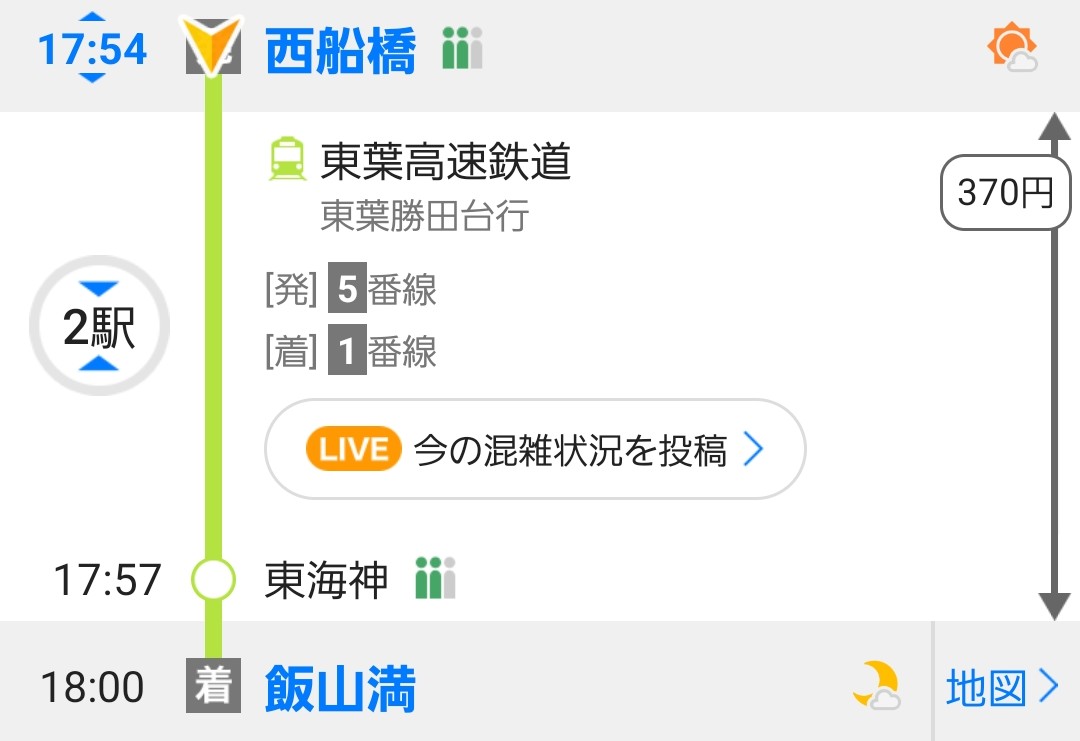Open 飯山満 station details
Image resolution: width=1080 pixels, height=741 pixels.
pos(340,690)
